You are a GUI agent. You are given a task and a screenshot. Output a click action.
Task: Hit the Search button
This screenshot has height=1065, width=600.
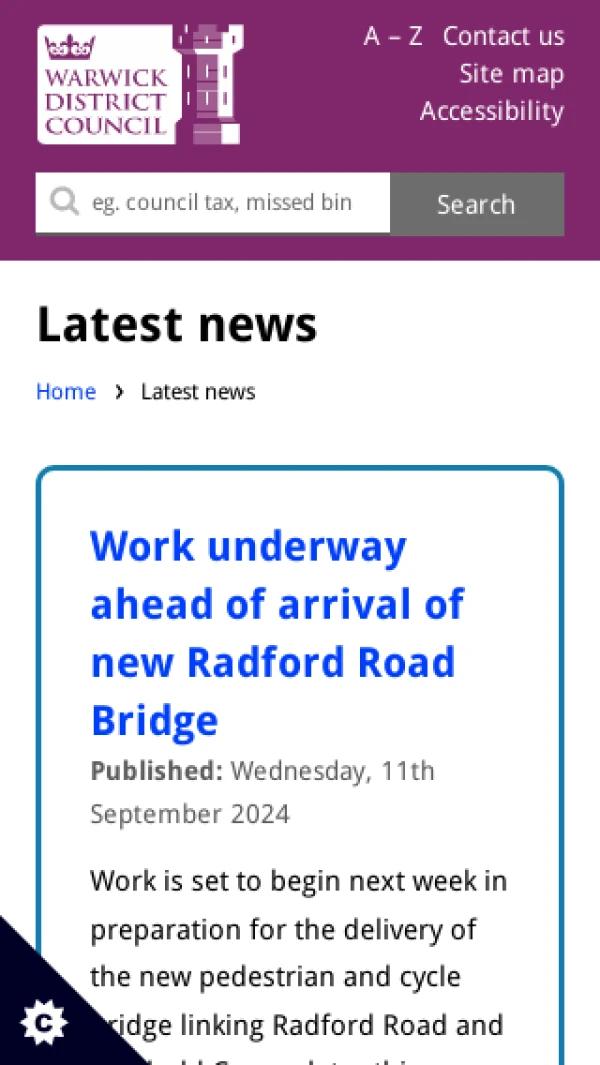coord(476,204)
